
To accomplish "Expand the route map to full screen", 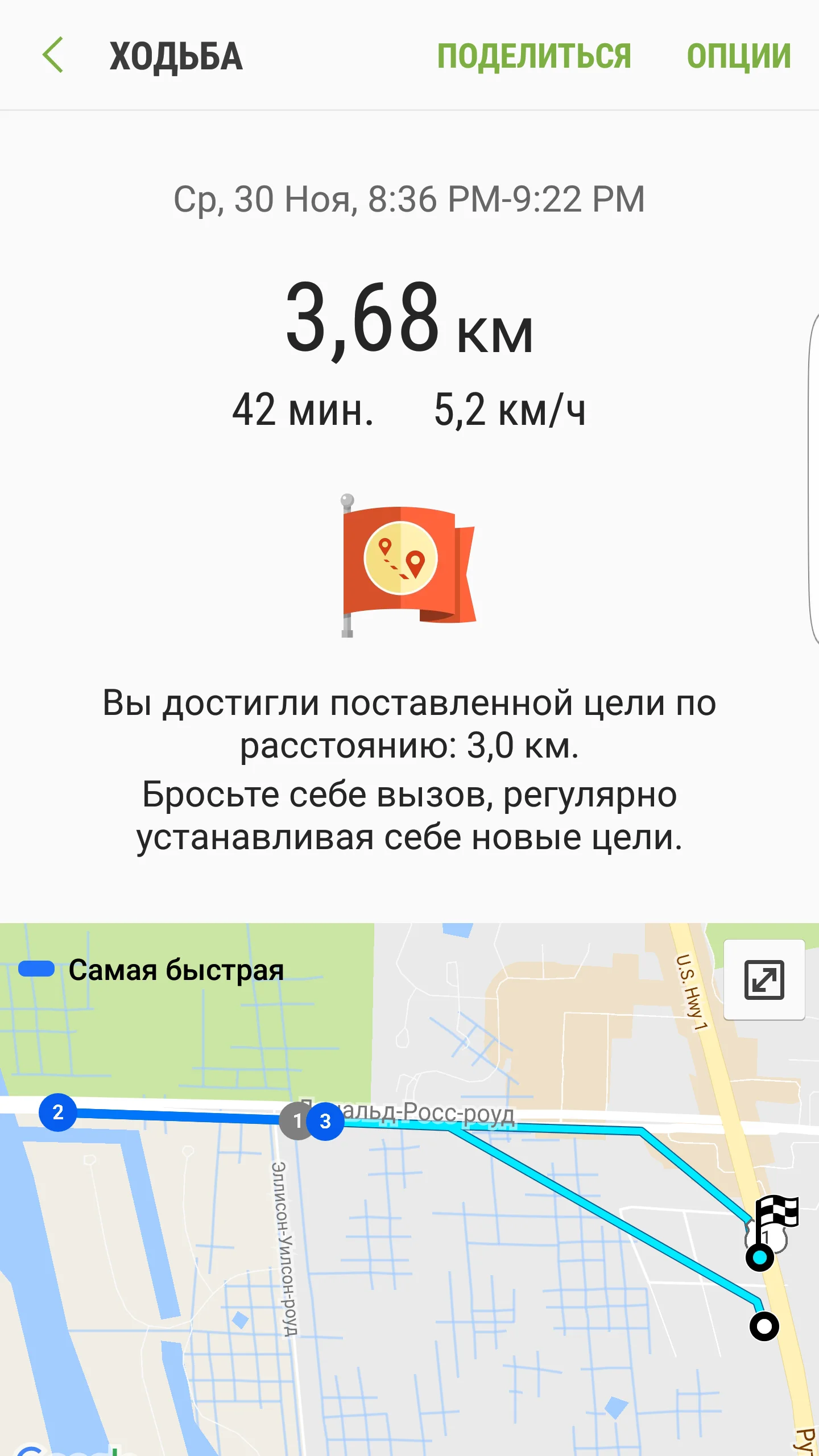I will [764, 979].
